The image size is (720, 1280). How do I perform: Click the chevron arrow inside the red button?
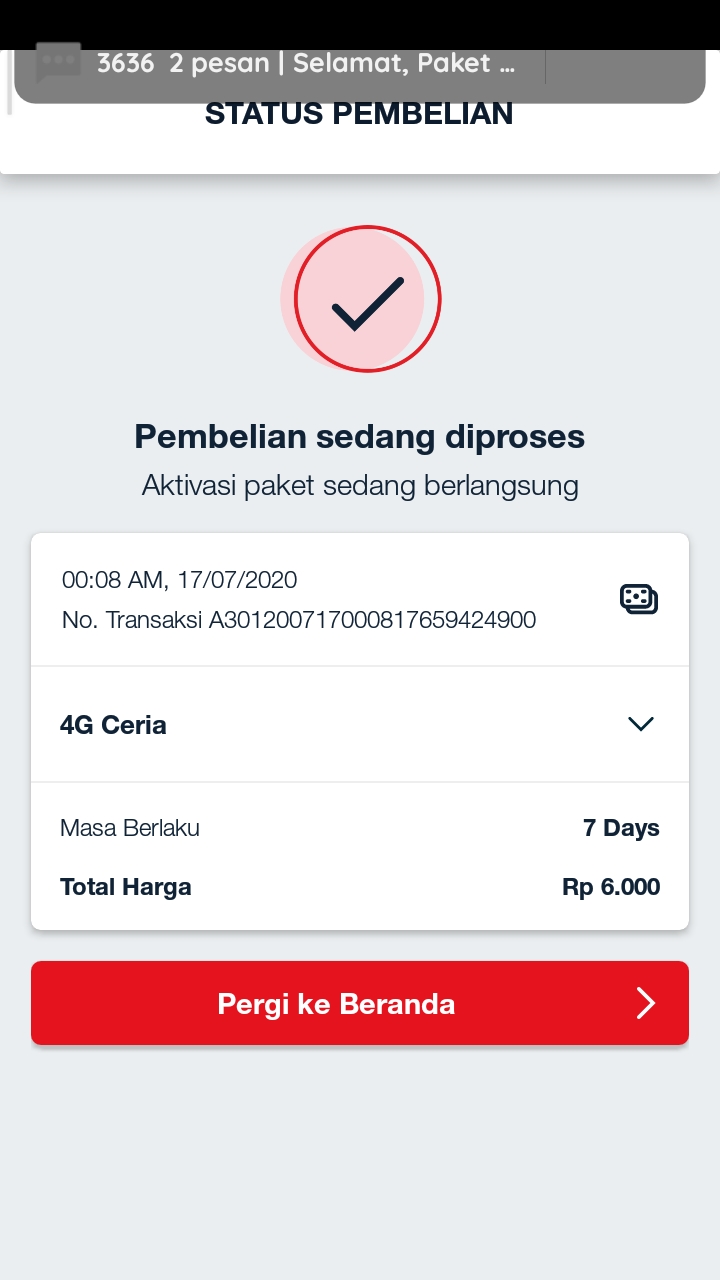coord(645,1002)
